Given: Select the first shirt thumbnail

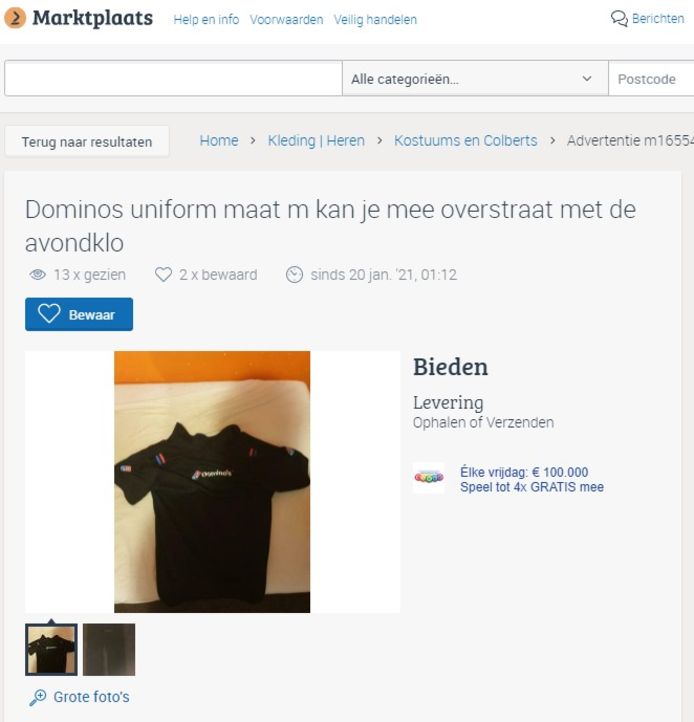Looking at the screenshot, I should pyautogui.click(x=51, y=650).
